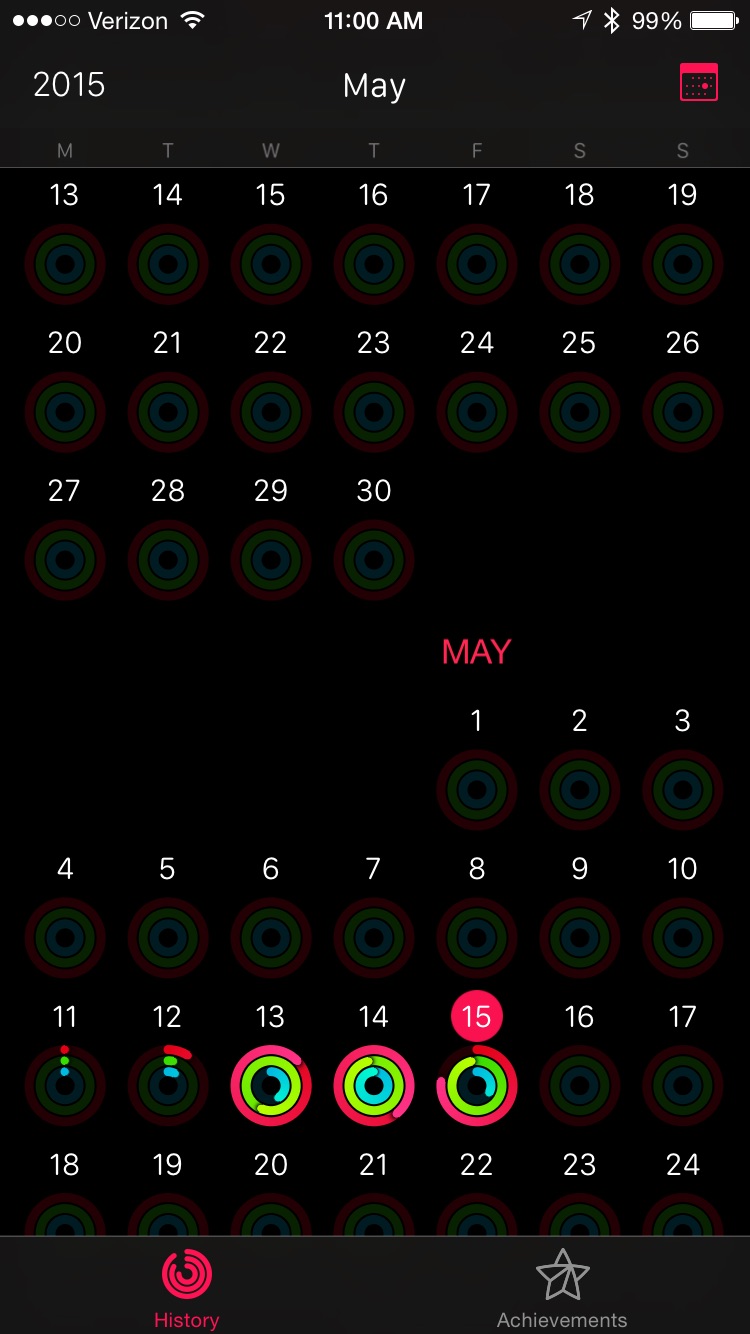This screenshot has width=750, height=1334.
Task: View activity rings for May 14
Action: [374, 1085]
